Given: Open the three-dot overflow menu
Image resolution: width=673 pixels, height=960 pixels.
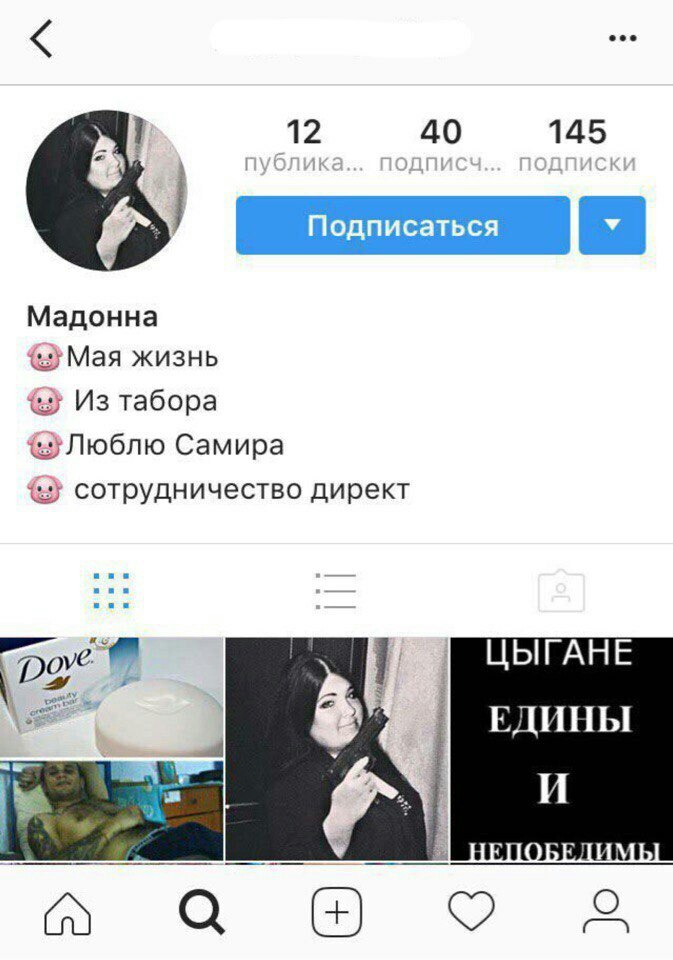Looking at the screenshot, I should tap(622, 39).
